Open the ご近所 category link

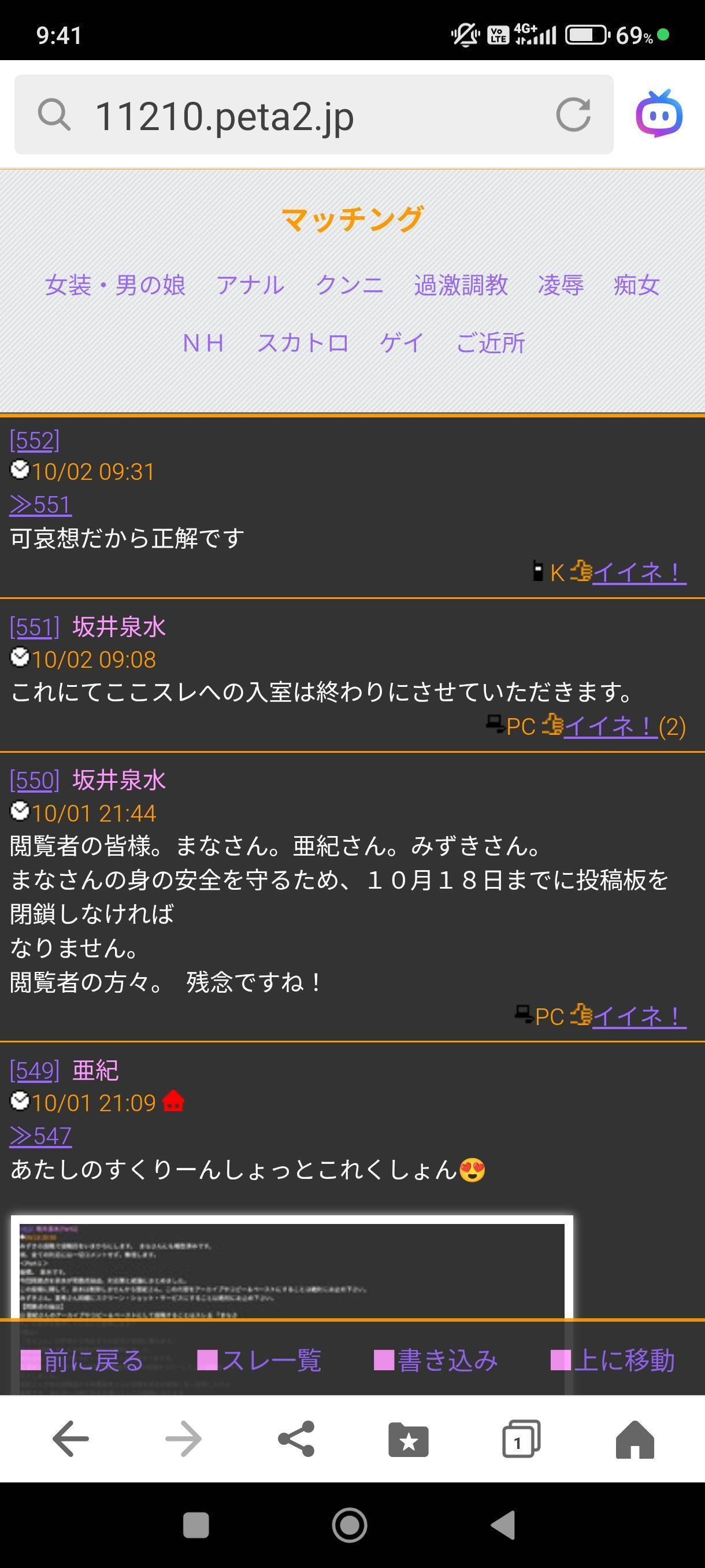coord(489,343)
